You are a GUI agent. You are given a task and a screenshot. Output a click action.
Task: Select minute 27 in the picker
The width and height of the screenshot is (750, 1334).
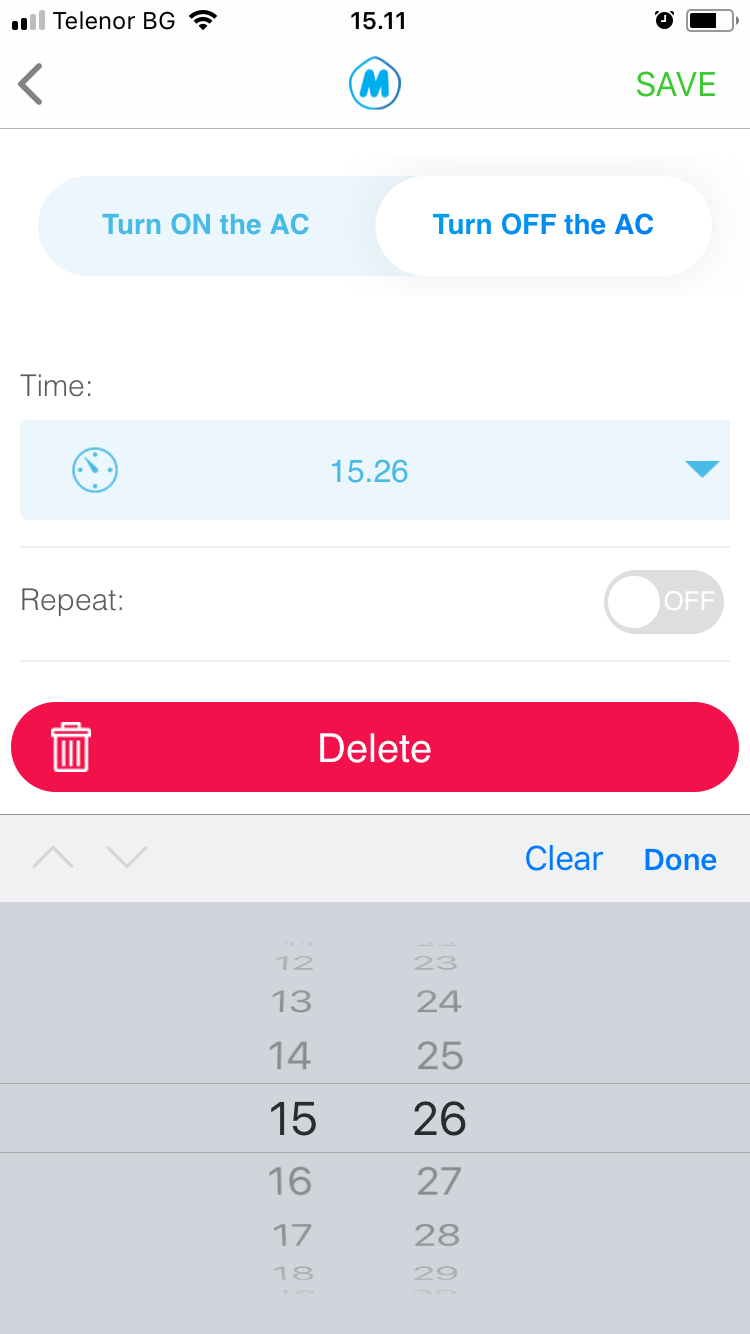coord(439,1182)
